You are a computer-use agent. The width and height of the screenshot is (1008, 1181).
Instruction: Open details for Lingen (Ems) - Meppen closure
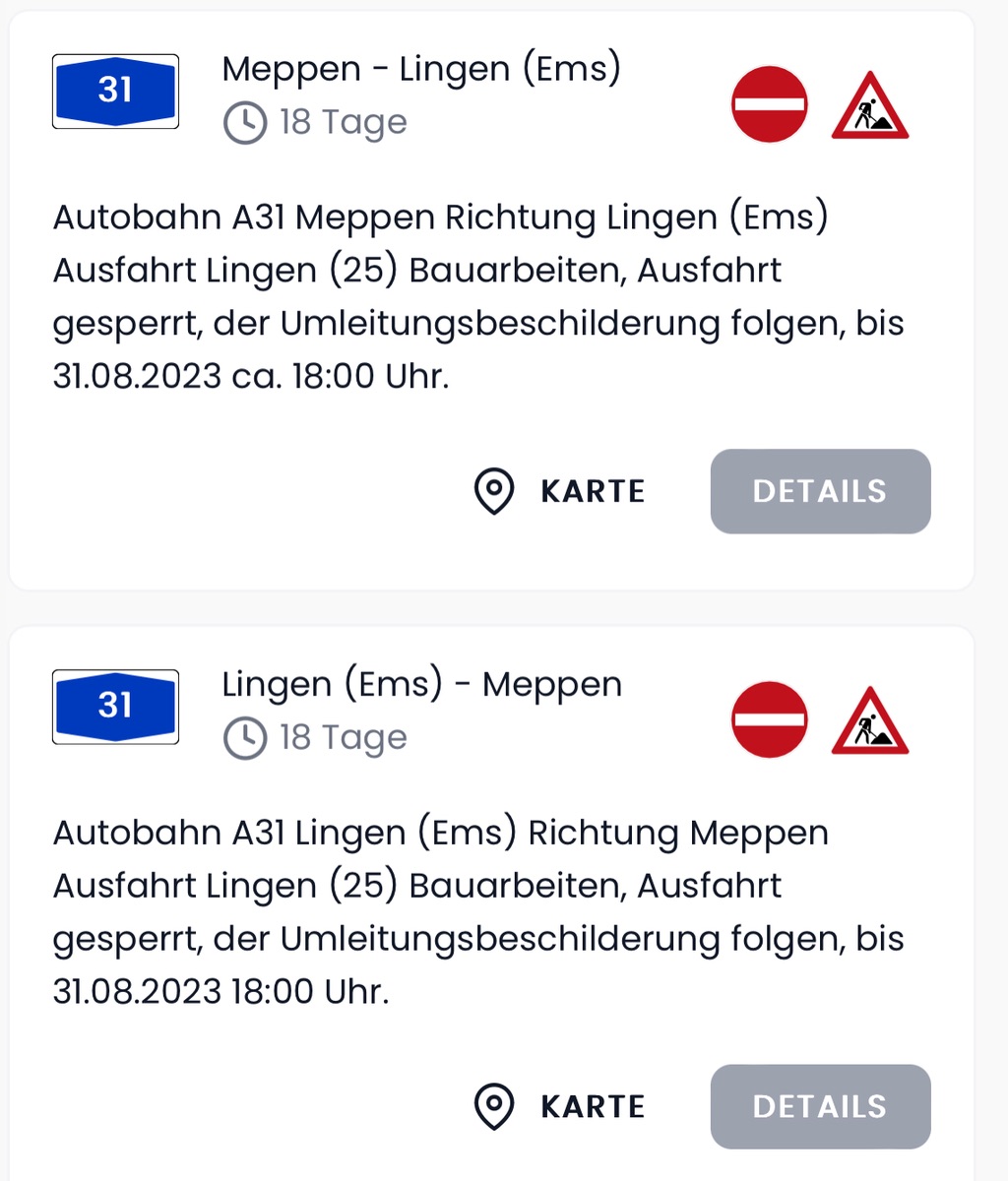pos(820,1106)
